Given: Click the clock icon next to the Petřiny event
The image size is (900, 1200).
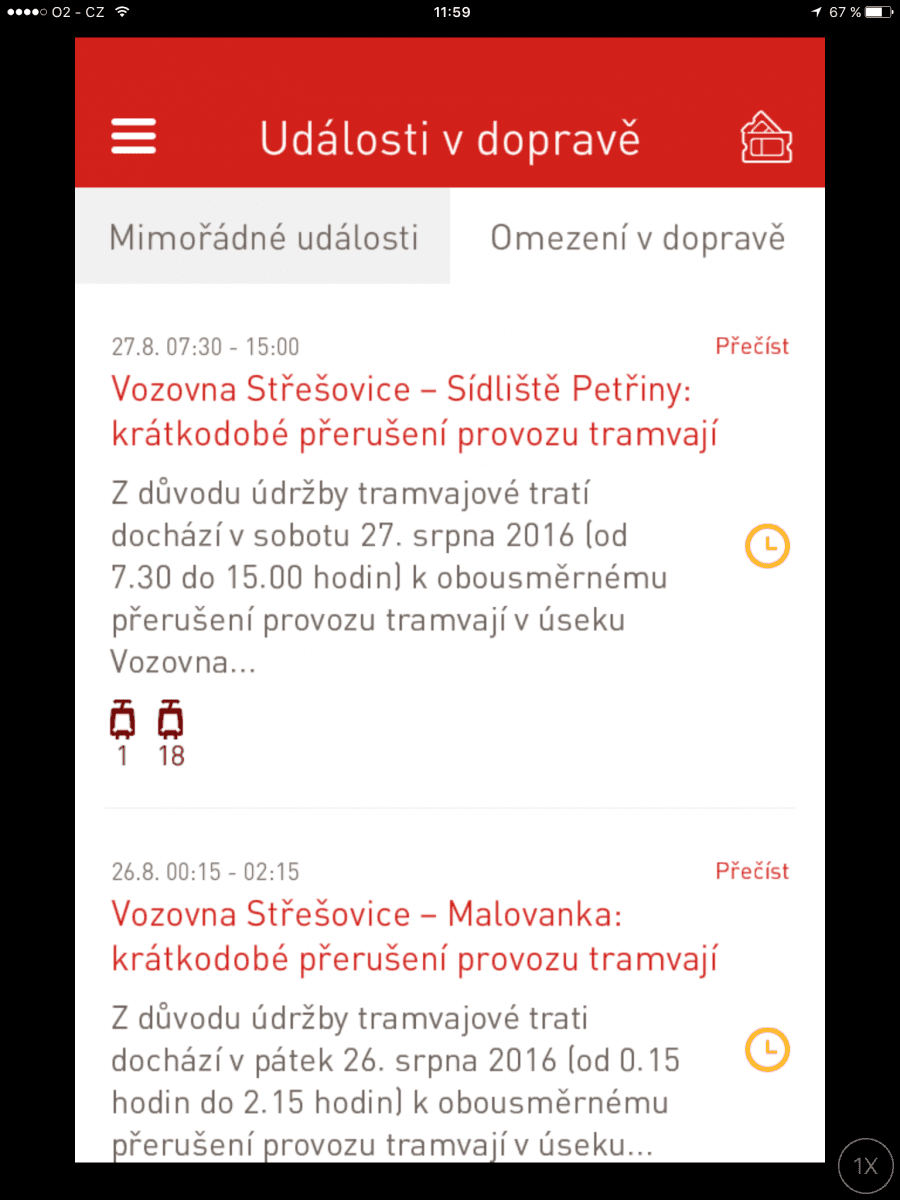Looking at the screenshot, I should pyautogui.click(x=767, y=546).
